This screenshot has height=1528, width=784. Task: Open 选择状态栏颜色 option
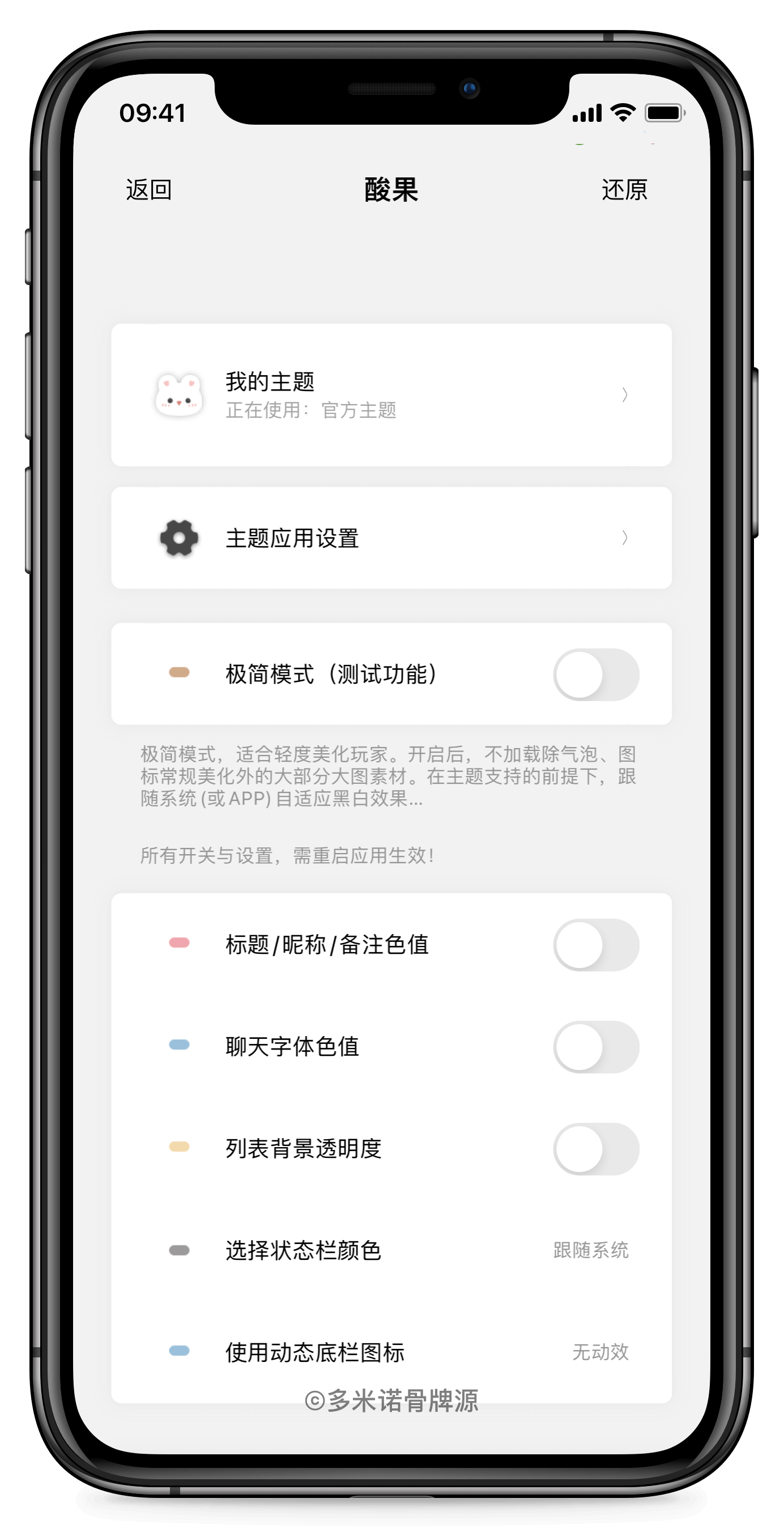[x=391, y=1250]
